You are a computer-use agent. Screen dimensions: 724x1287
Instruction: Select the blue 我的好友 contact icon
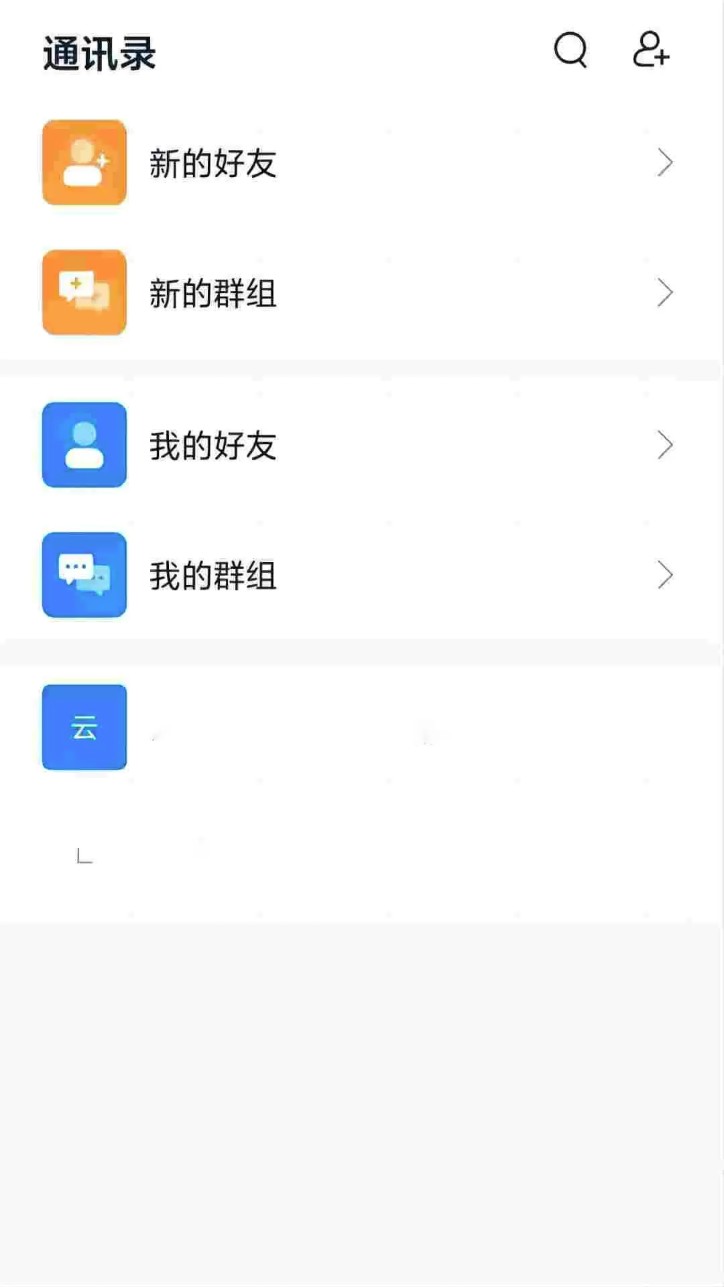point(84,444)
